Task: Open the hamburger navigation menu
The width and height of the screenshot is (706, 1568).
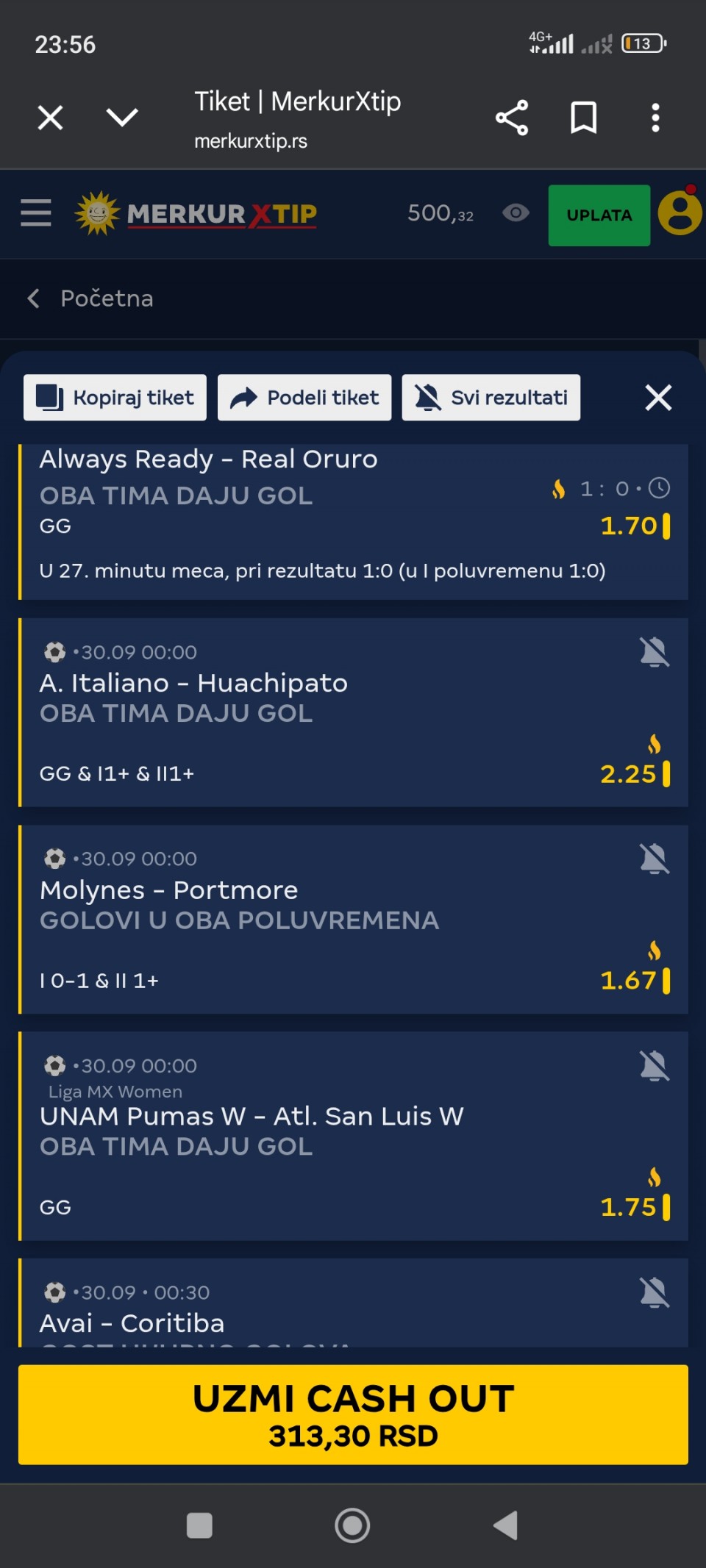Action: point(35,213)
